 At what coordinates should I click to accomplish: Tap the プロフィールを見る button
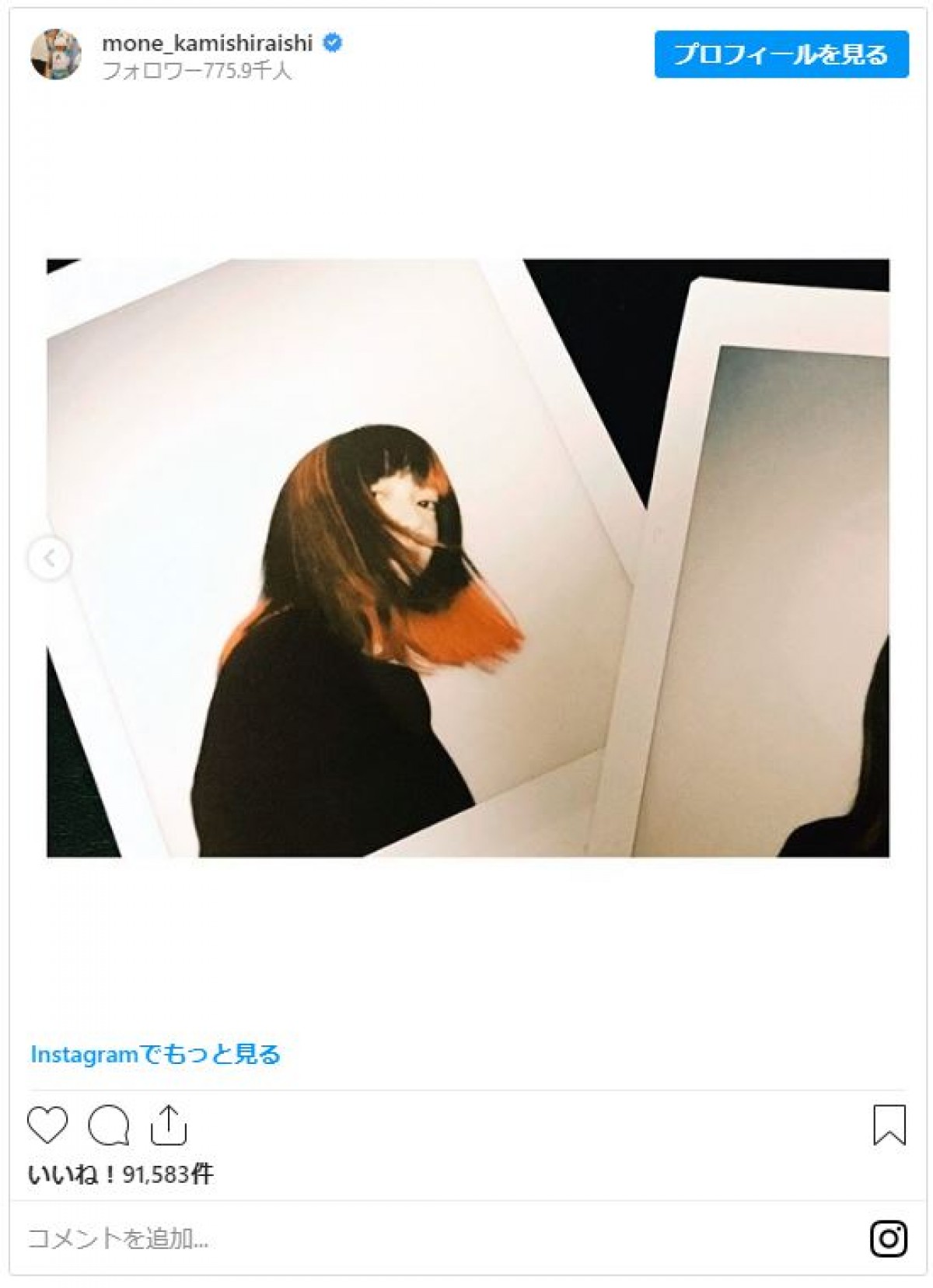pos(781,55)
